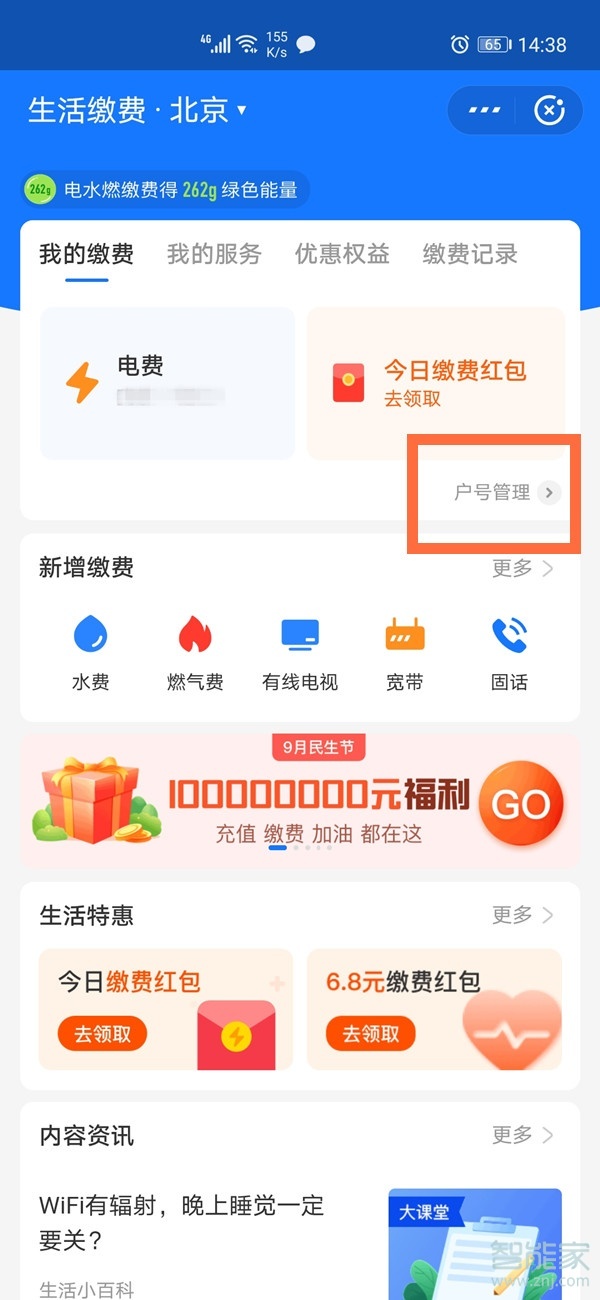Screen dimensions: 600x1300
Task: Switch to the 我的服务 tab
Action: pyautogui.click(x=213, y=254)
